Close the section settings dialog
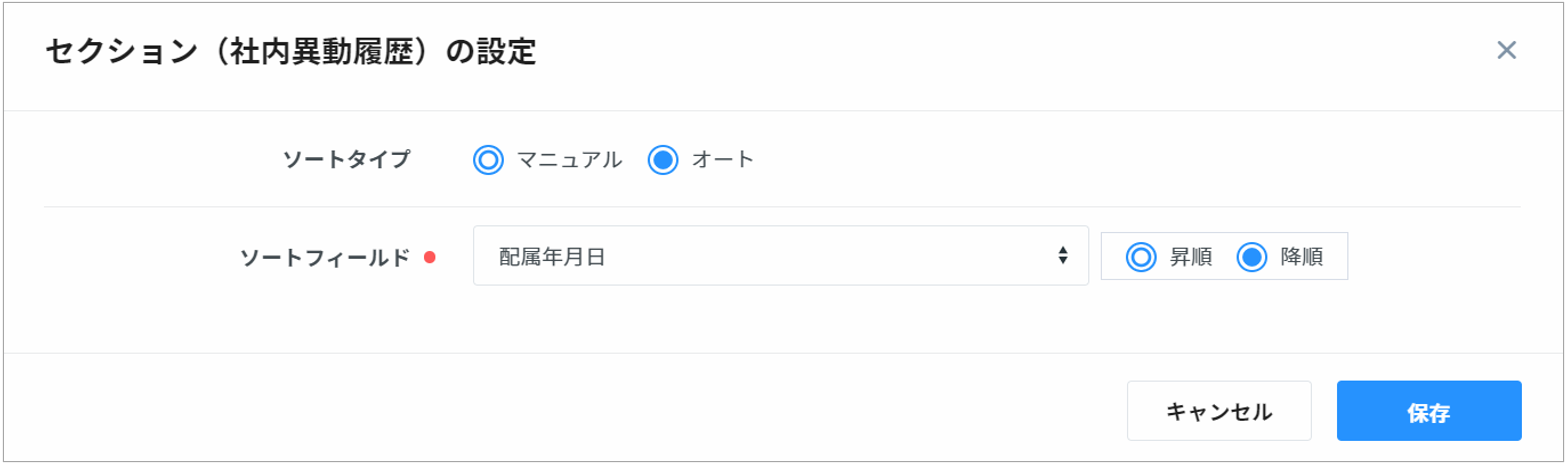The image size is (1566, 463). (1506, 51)
